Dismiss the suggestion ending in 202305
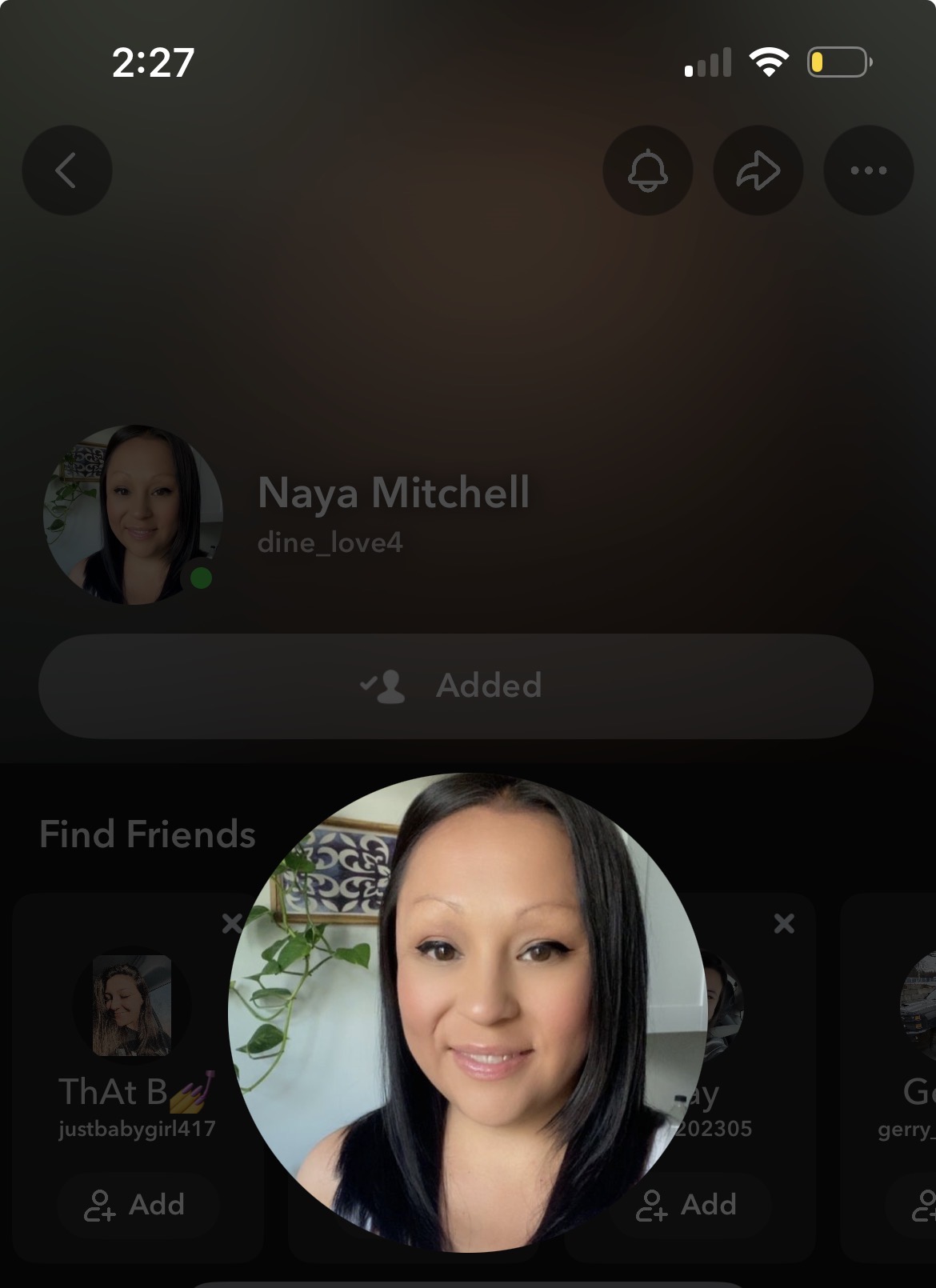Viewport: 936px width, 1288px height. click(x=784, y=924)
